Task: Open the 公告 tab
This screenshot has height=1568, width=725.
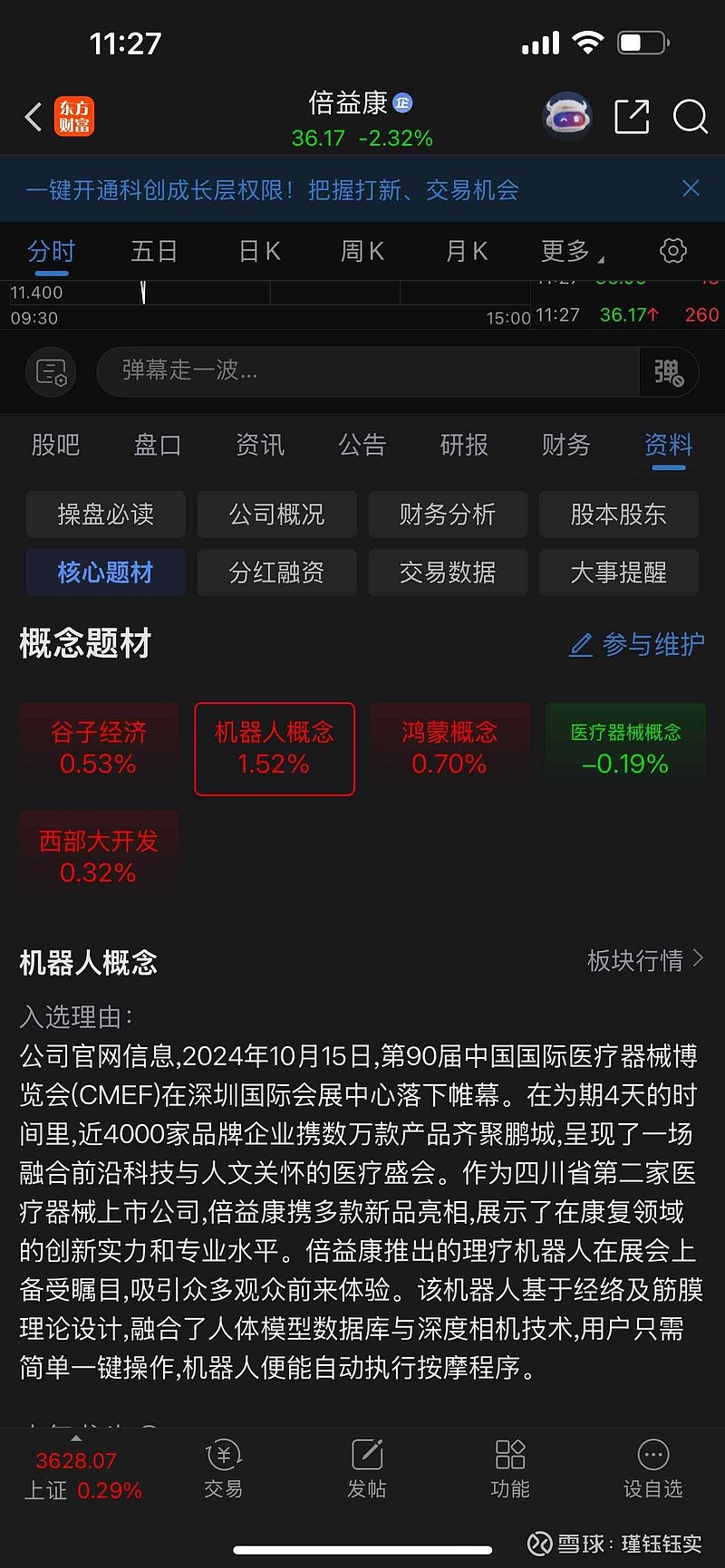Action: 362,445
